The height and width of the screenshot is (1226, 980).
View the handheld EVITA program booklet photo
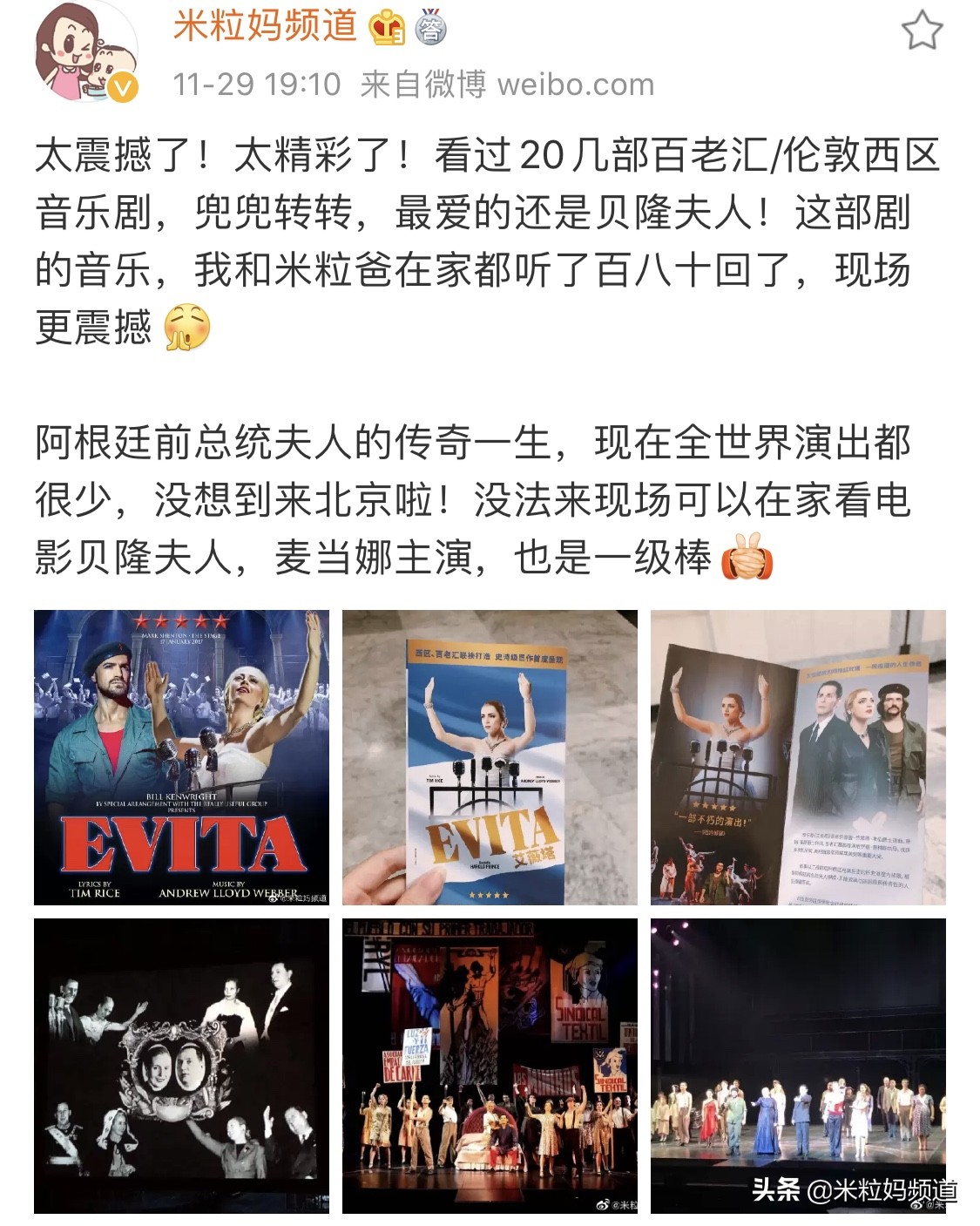click(x=490, y=758)
